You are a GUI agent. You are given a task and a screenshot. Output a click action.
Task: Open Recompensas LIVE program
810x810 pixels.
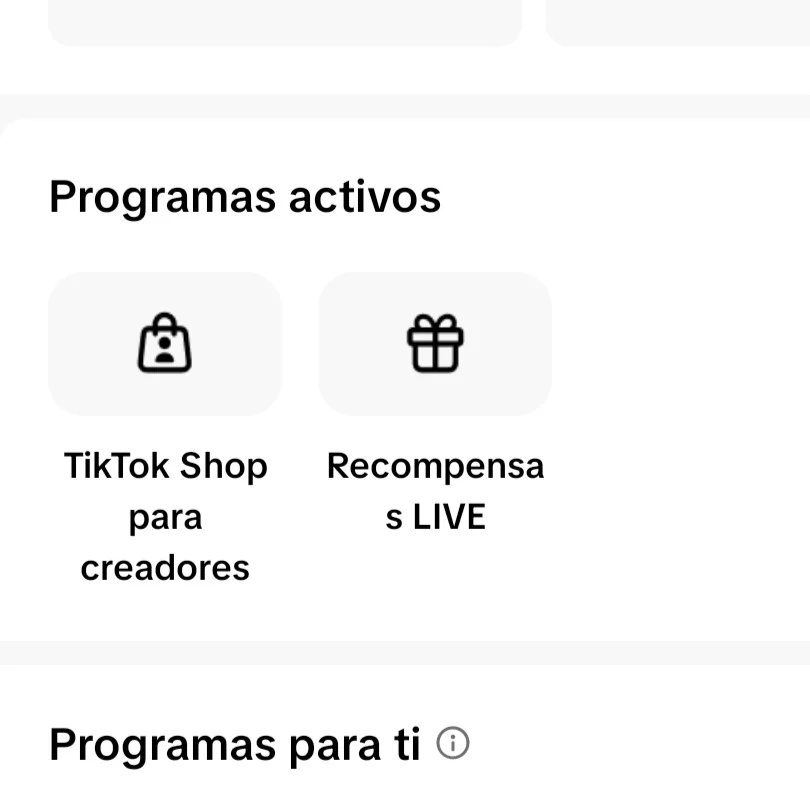[435, 344]
